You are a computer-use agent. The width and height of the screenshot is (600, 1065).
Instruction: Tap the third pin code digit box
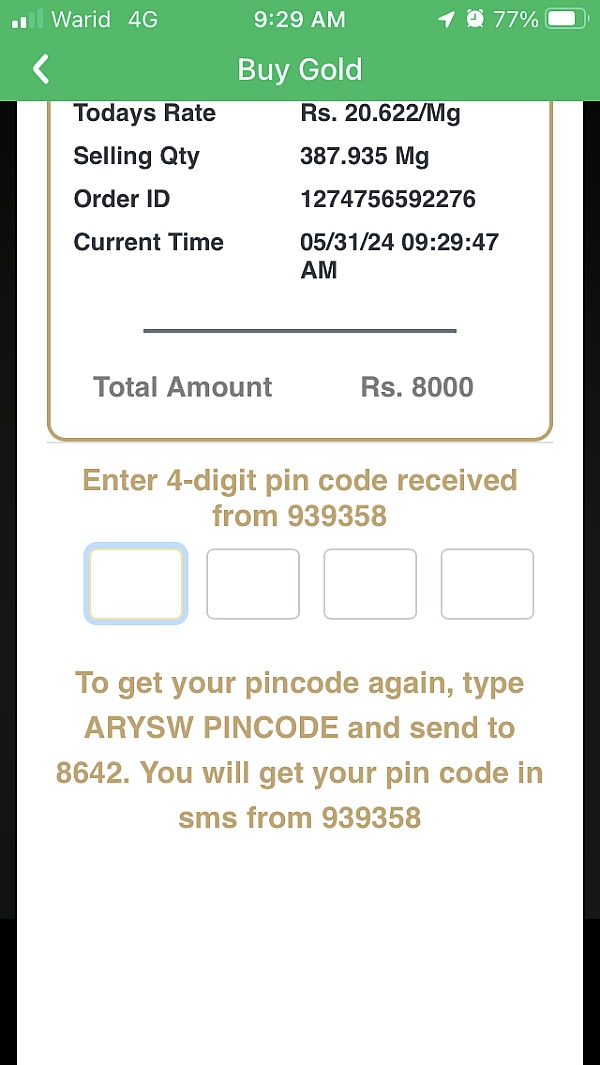(x=370, y=583)
